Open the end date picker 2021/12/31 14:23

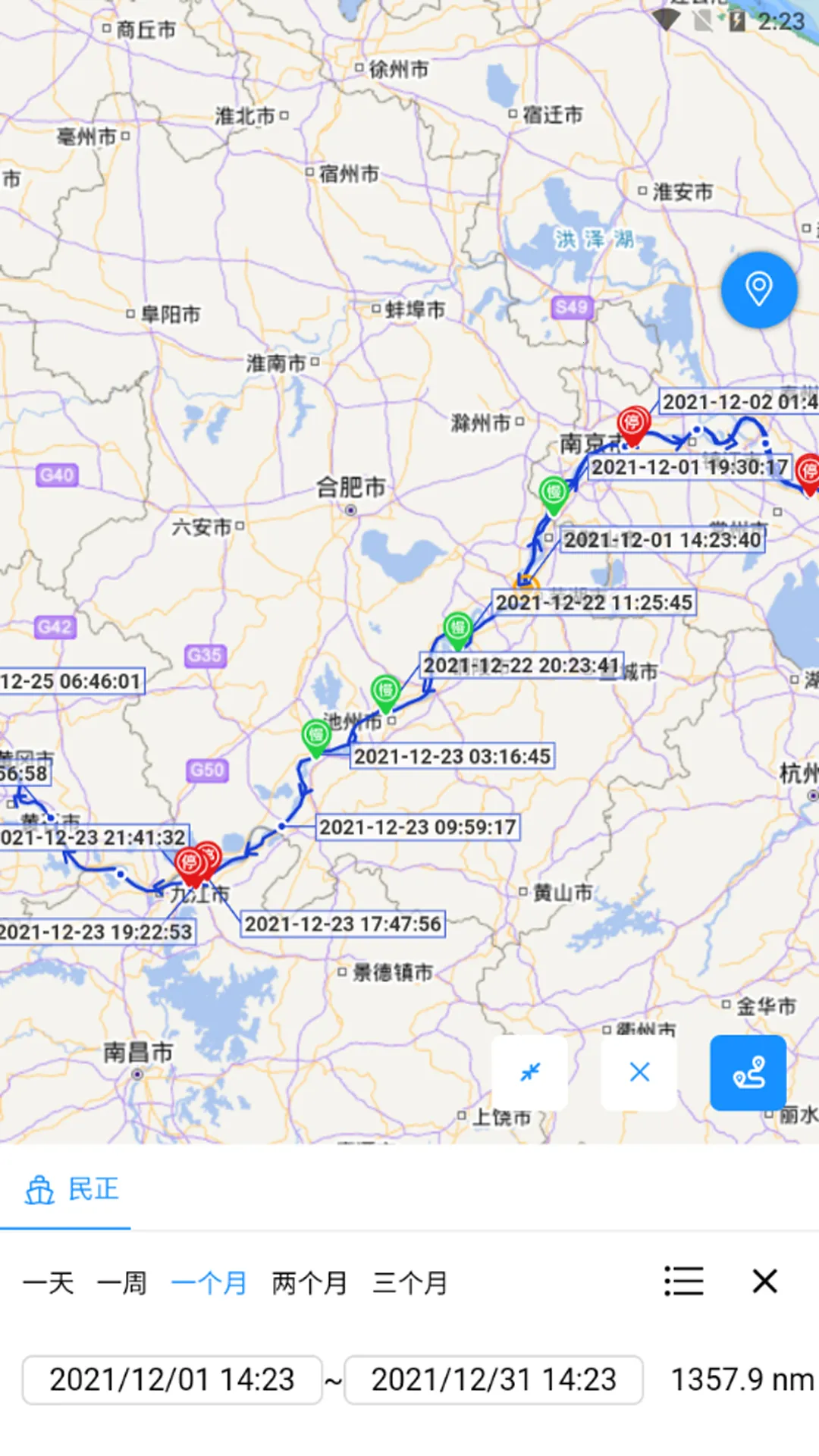point(494,1380)
